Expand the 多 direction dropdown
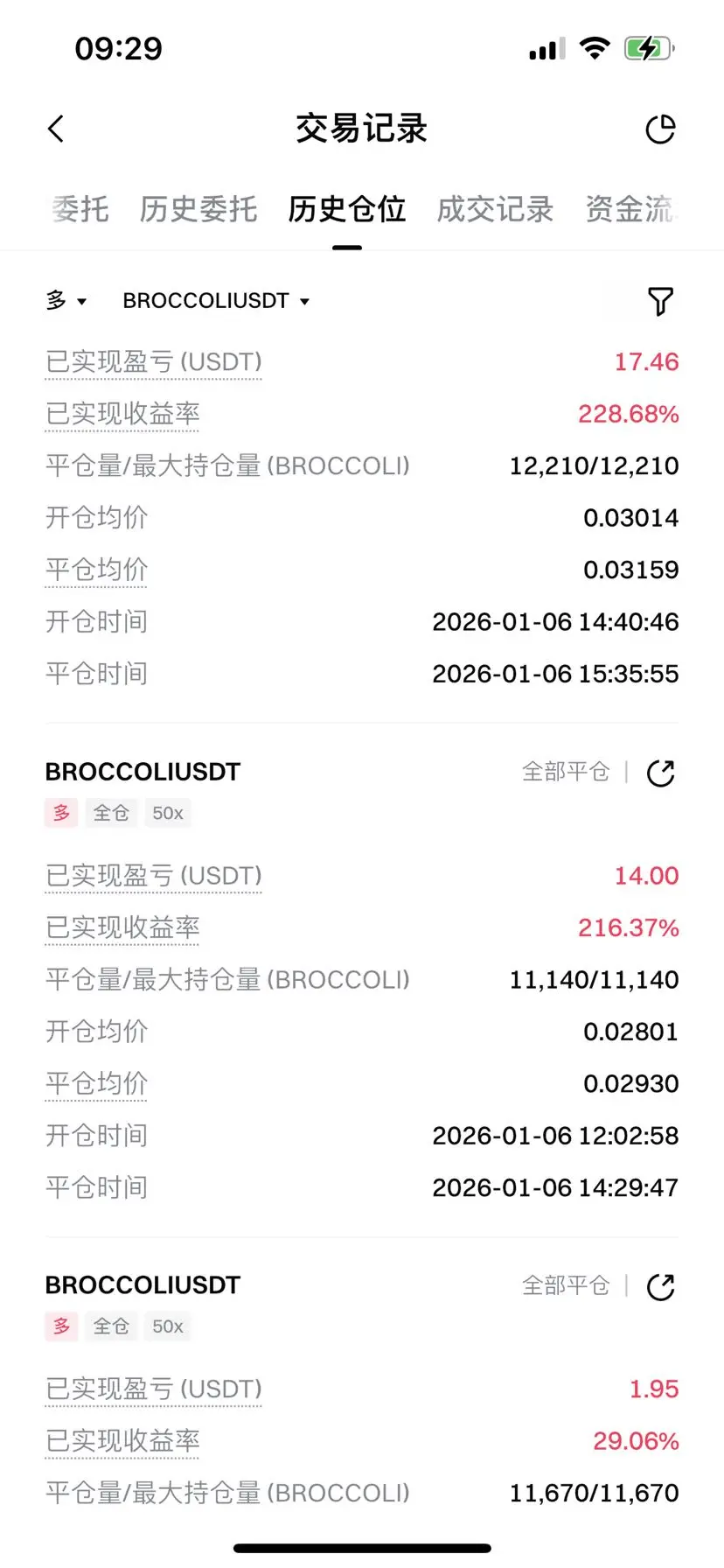This screenshot has width=724, height=1568. coord(66,301)
